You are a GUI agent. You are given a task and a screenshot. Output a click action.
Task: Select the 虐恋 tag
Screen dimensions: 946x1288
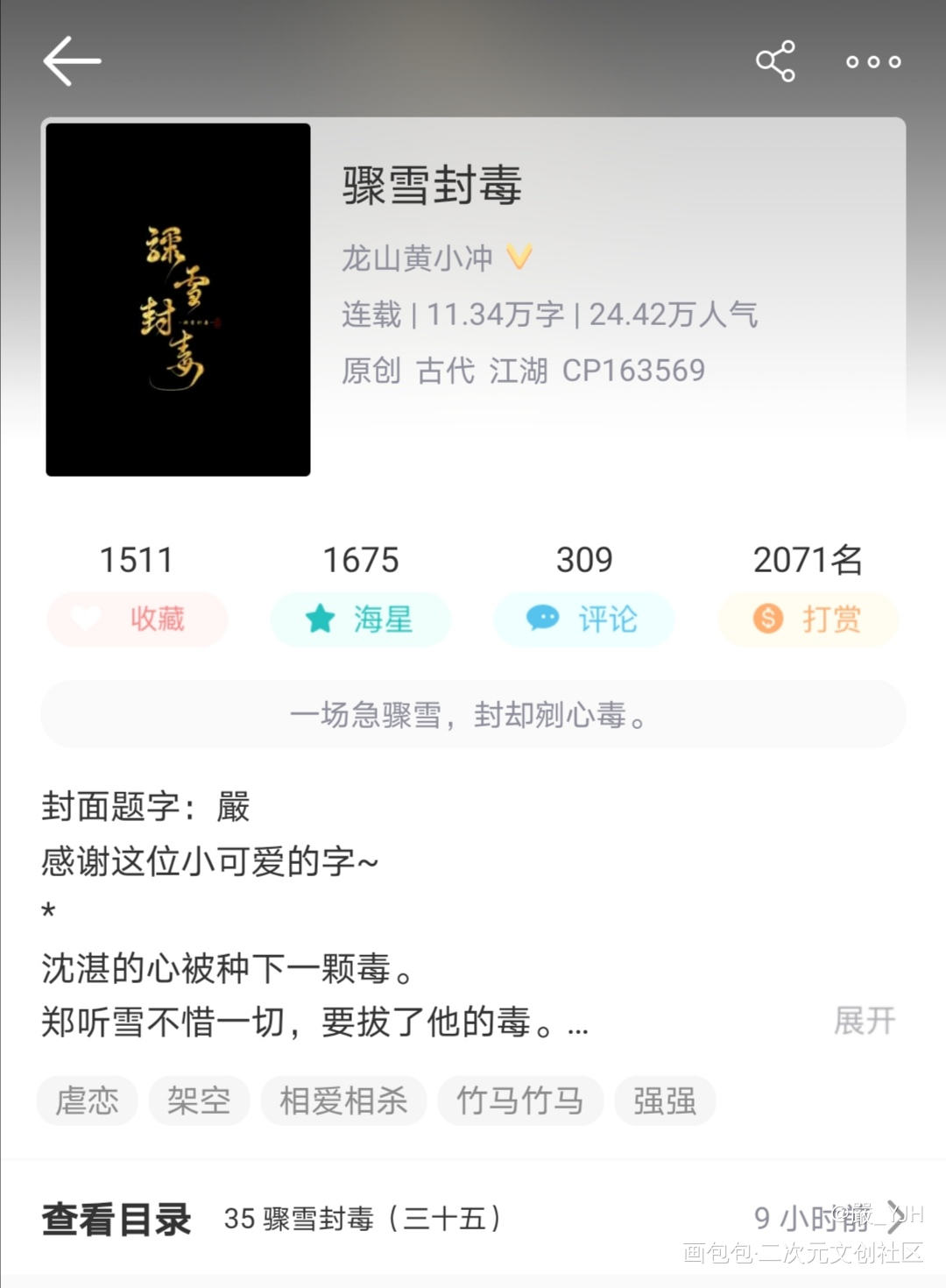(87, 1100)
